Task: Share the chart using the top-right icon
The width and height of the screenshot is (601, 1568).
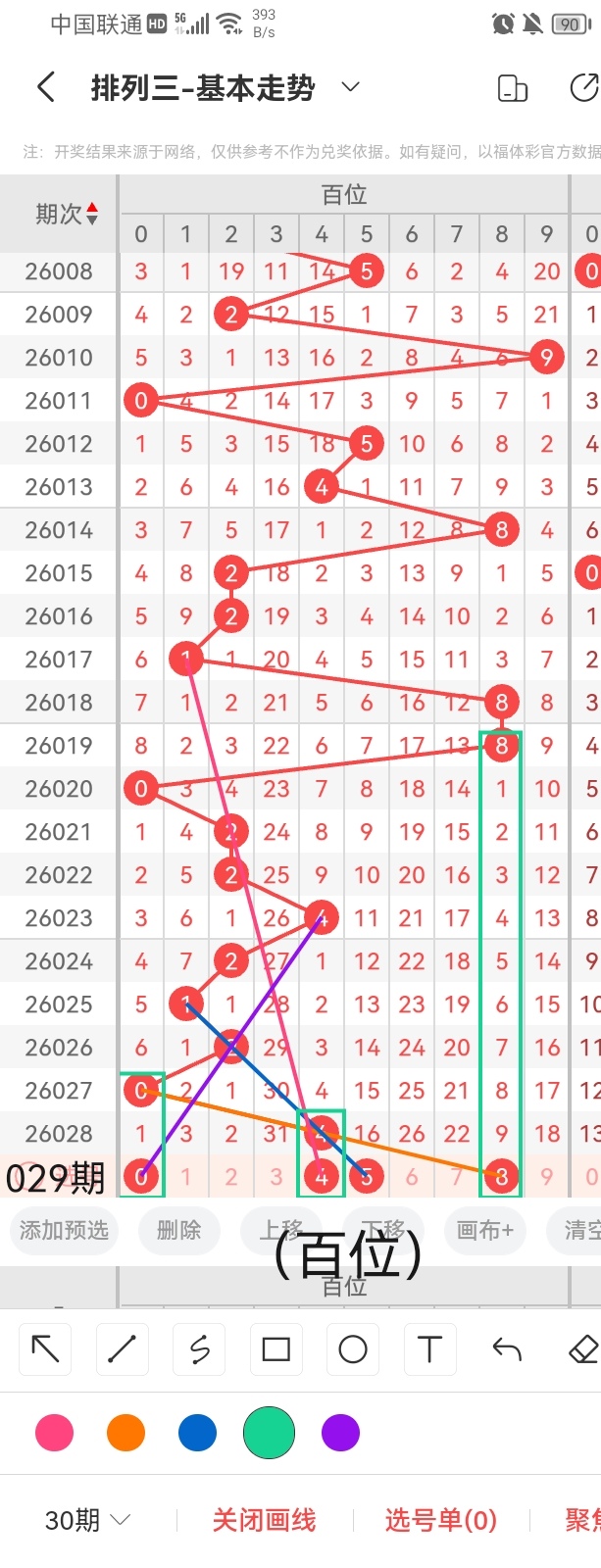Action: [x=584, y=87]
